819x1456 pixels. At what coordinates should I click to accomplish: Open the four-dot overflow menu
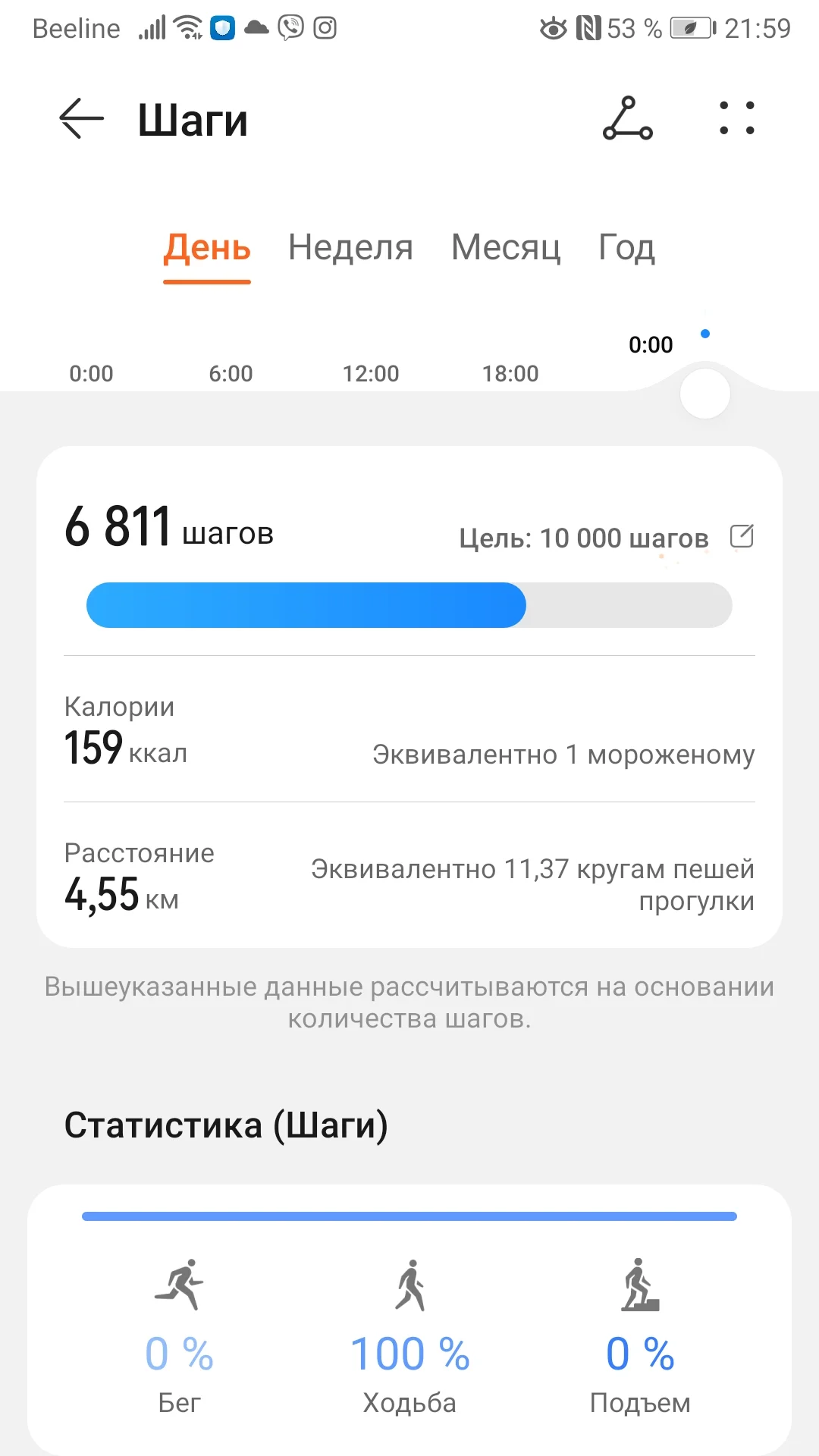click(736, 118)
